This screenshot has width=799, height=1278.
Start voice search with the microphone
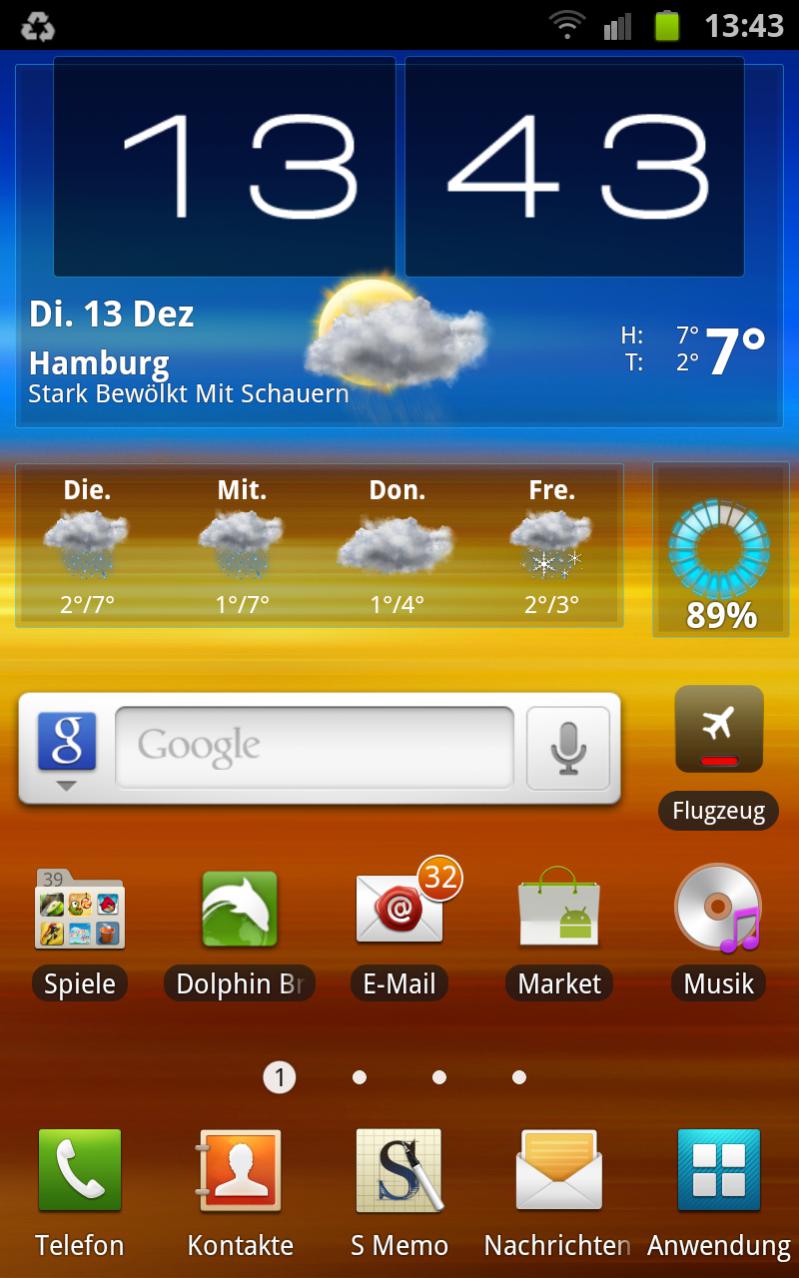[568, 748]
